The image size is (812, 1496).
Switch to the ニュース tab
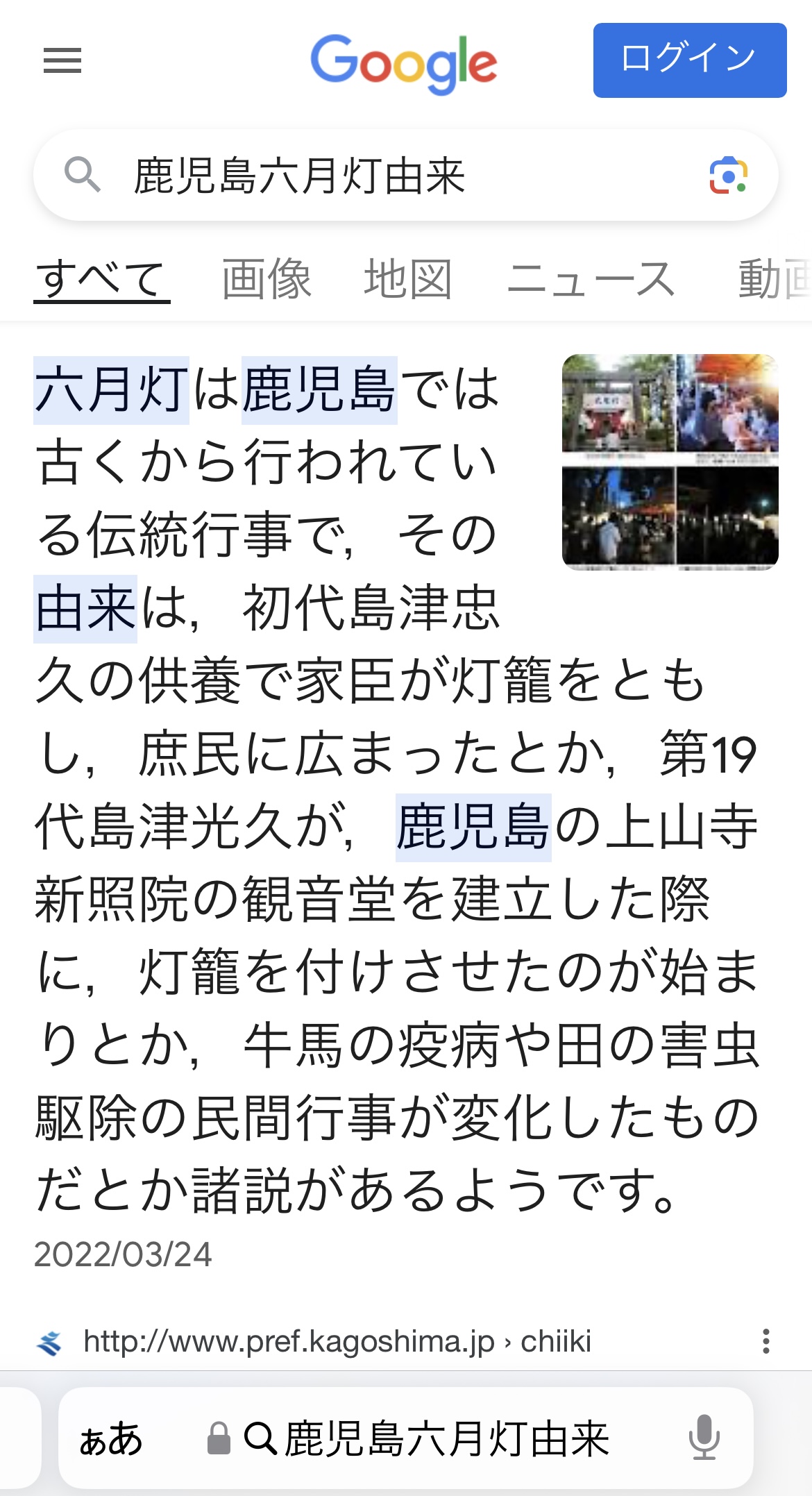coord(591,279)
